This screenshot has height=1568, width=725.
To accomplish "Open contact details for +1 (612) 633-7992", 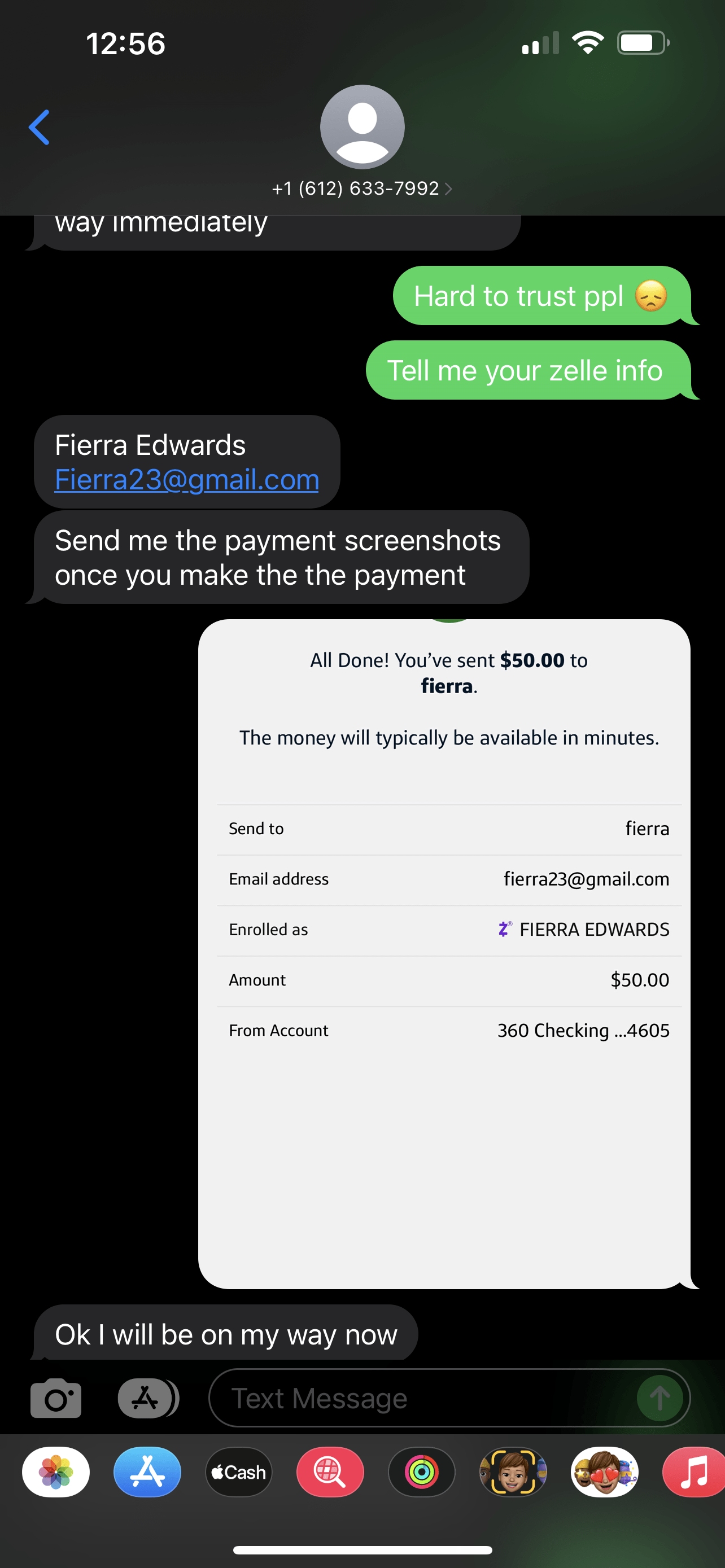I will point(361,188).
